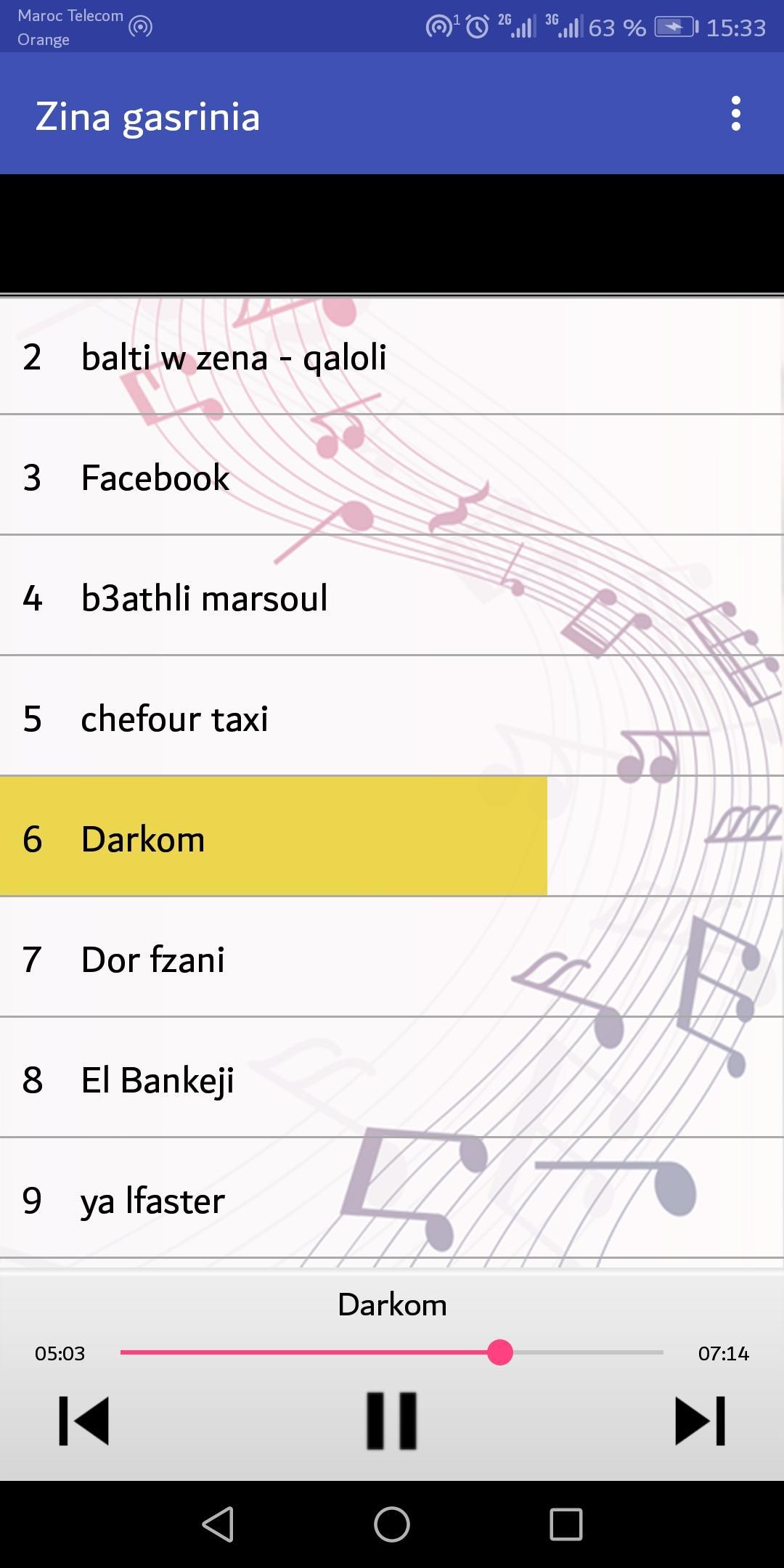Skip to the previous track
The width and height of the screenshot is (784, 1568).
point(83,1421)
